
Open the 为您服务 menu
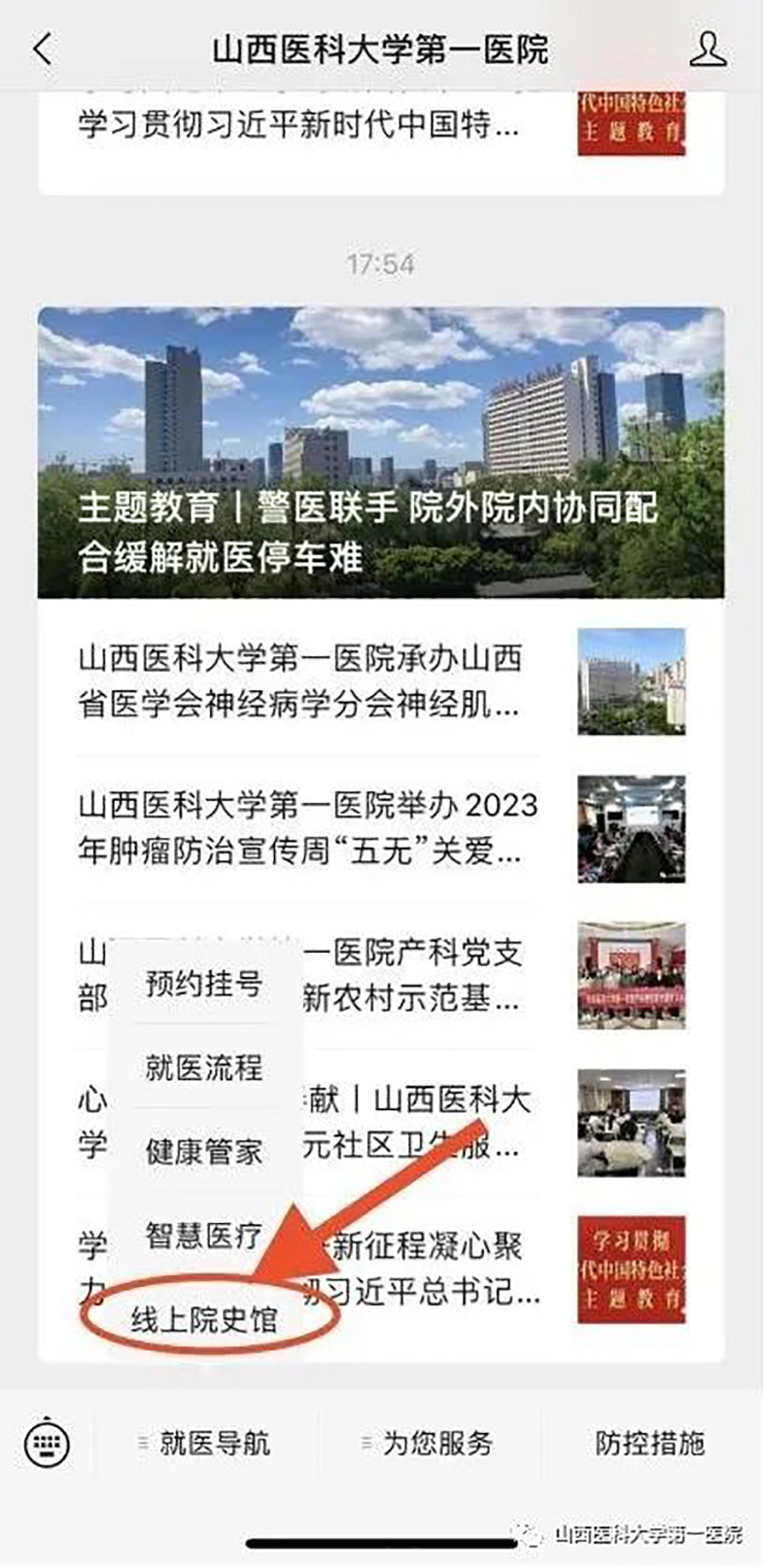pos(430,1443)
